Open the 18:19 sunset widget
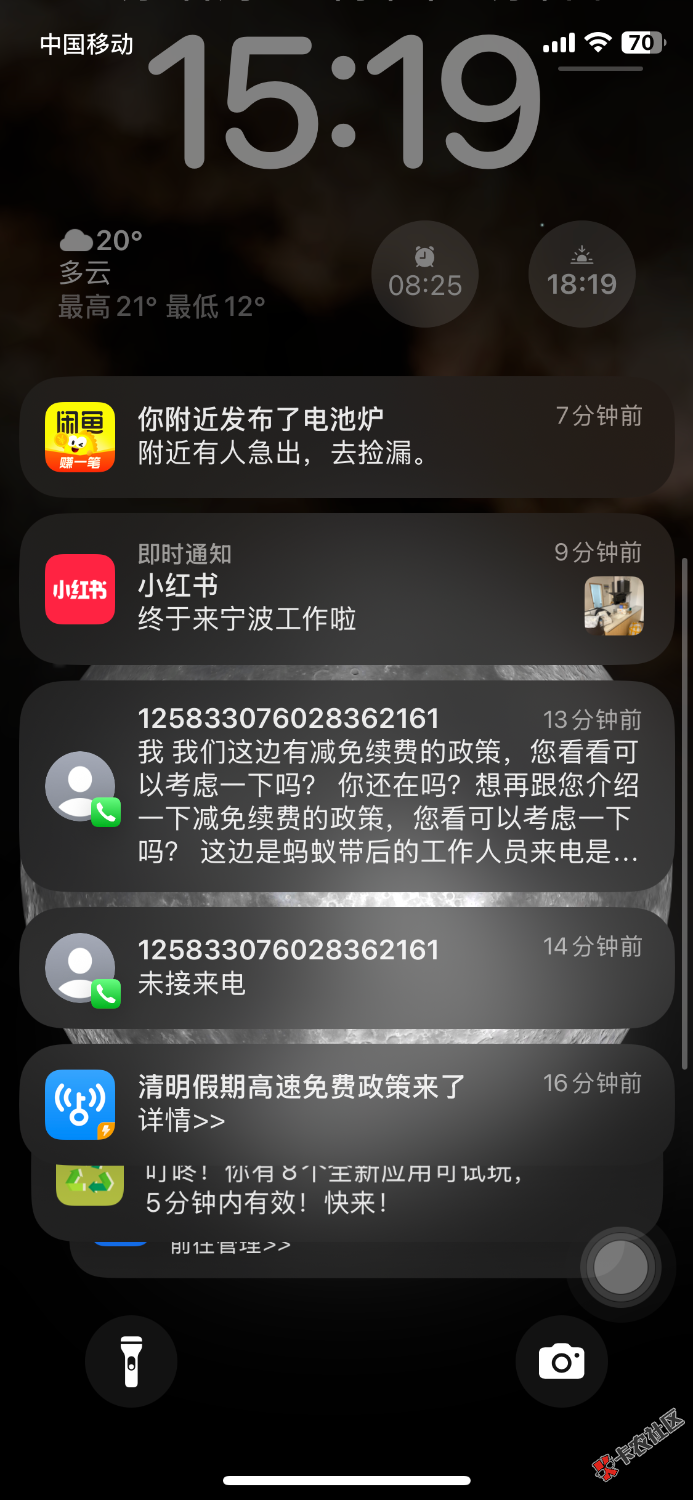Viewport: 693px width, 1500px height. pyautogui.click(x=581, y=273)
